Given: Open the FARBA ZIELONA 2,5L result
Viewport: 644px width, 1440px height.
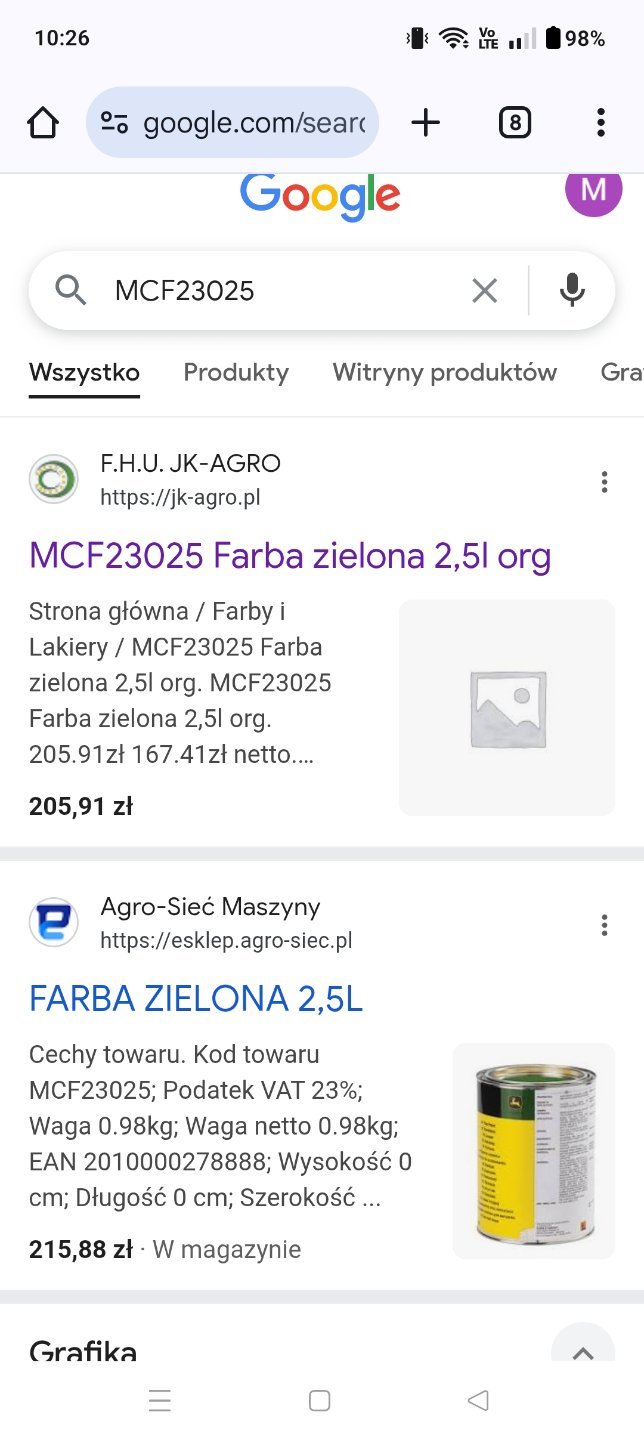Looking at the screenshot, I should click(x=196, y=999).
